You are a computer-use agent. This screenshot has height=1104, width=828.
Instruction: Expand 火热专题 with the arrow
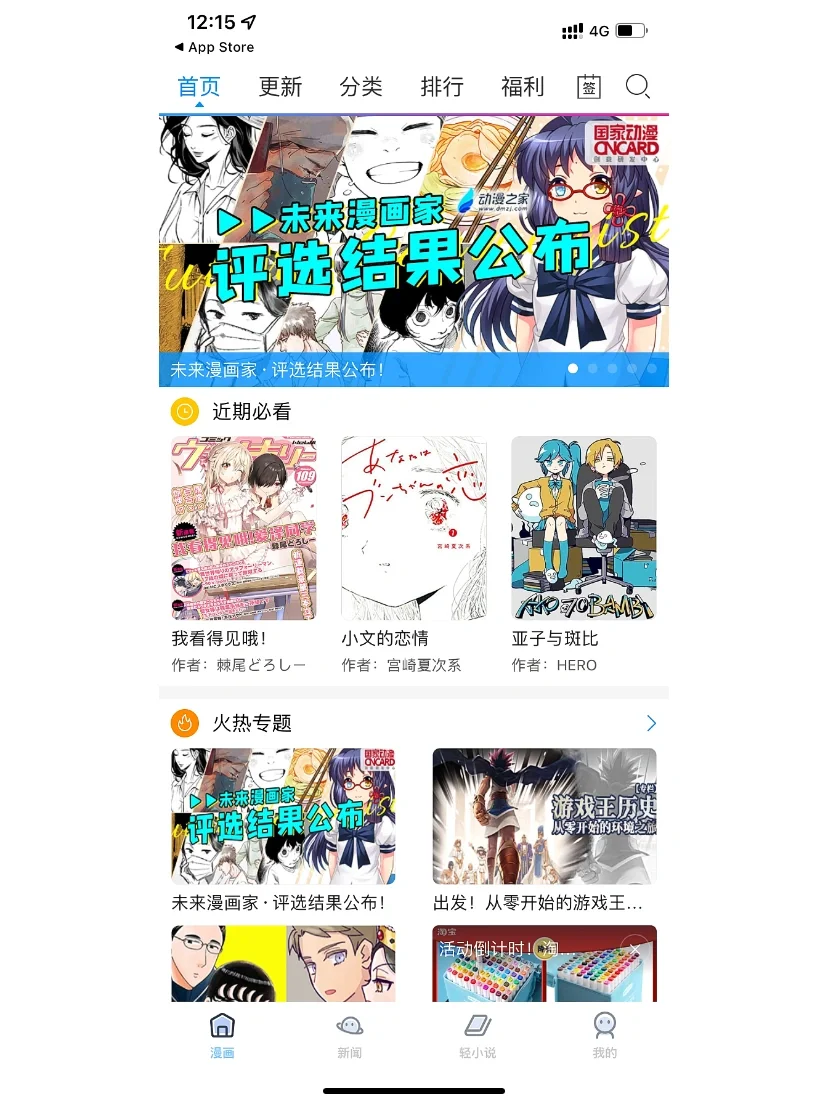tap(652, 723)
